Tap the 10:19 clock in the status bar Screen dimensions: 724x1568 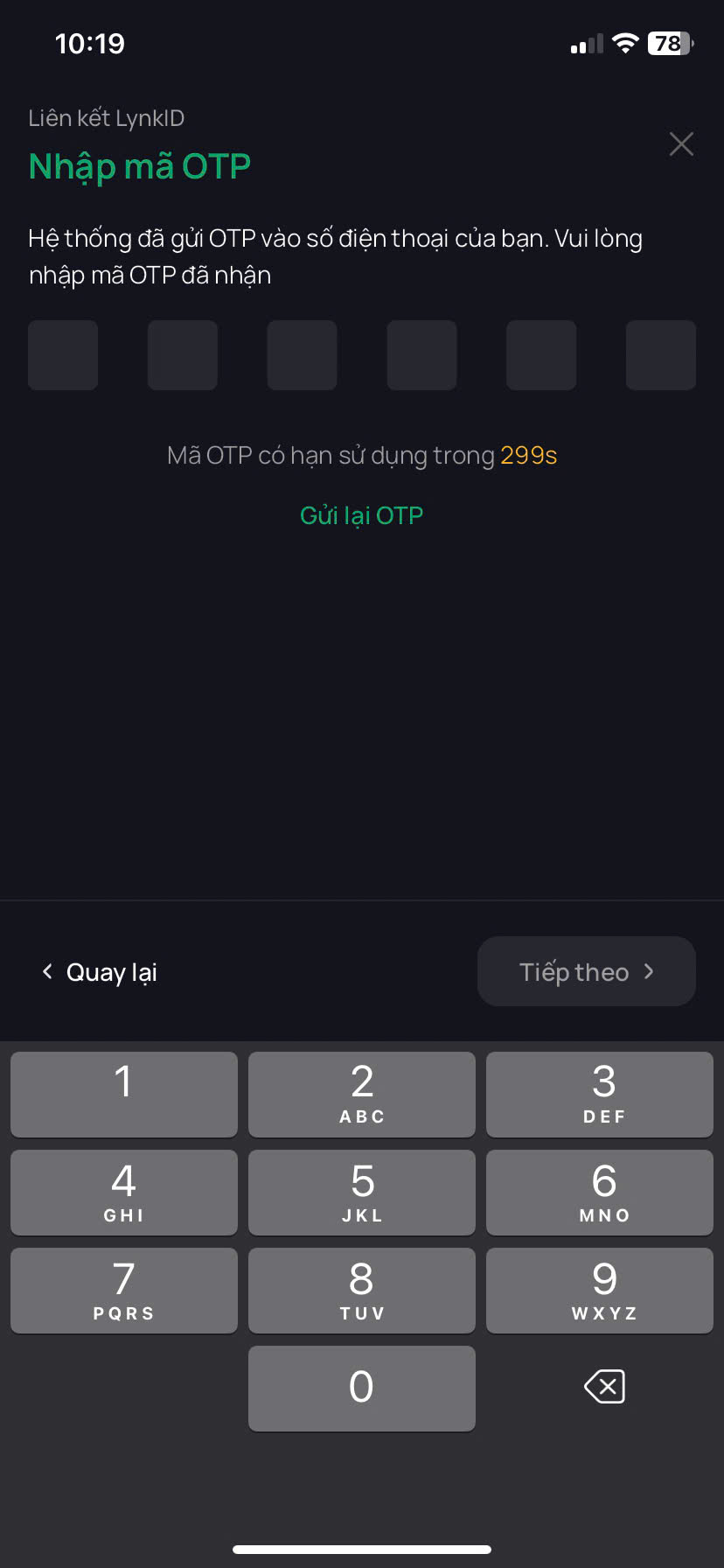pos(90,43)
